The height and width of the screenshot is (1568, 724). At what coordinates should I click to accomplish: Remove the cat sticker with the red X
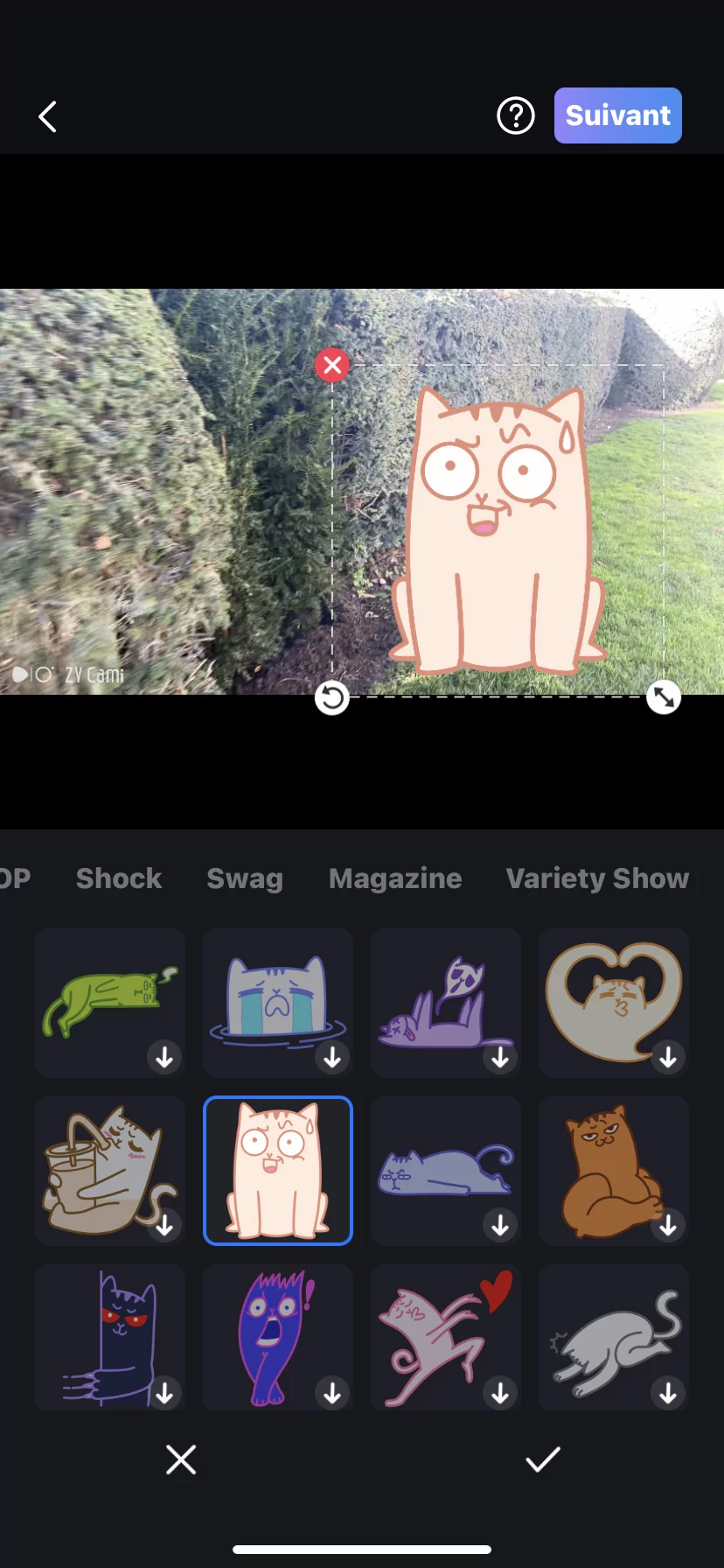tap(332, 365)
